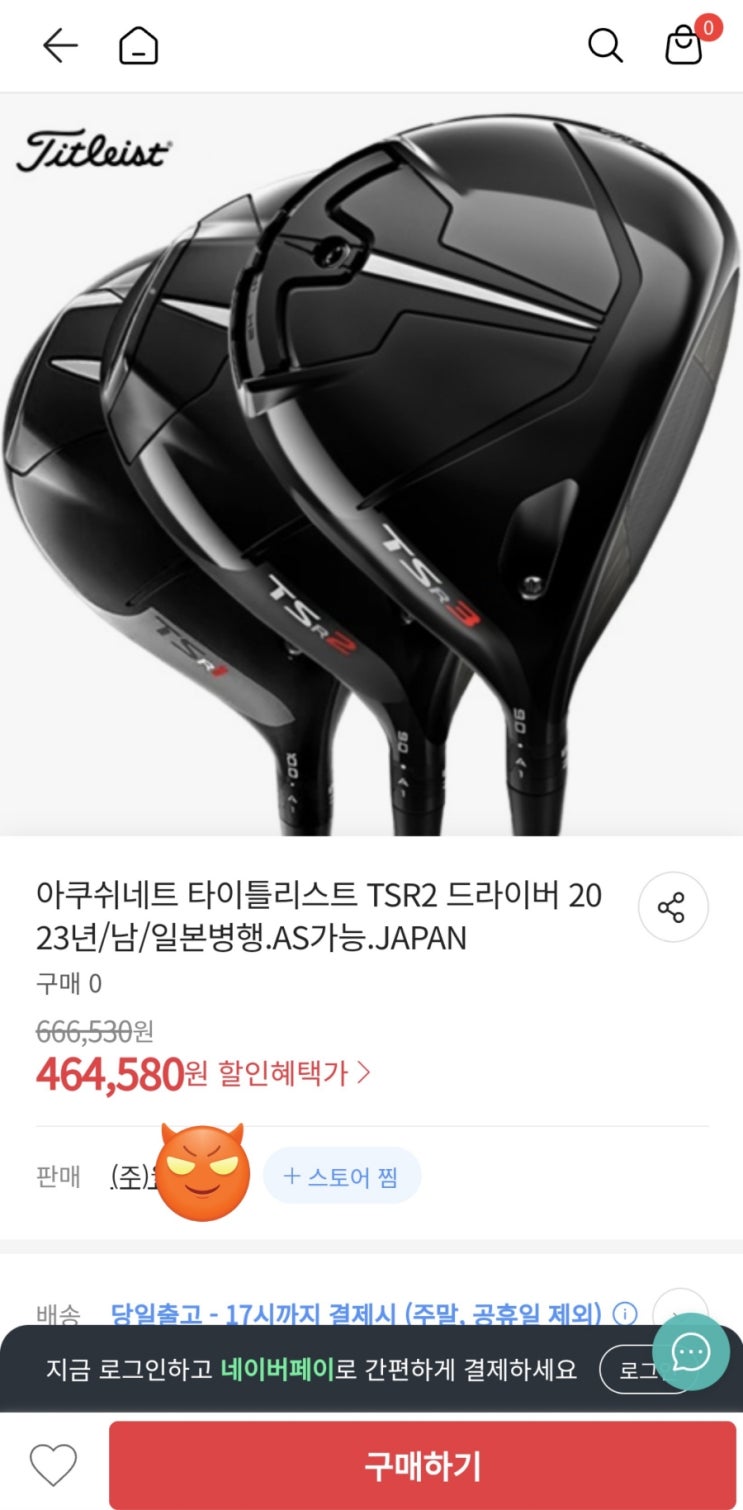Tap 구매하기 to buy
Screen dimensions: 743x1510
coord(422,1466)
